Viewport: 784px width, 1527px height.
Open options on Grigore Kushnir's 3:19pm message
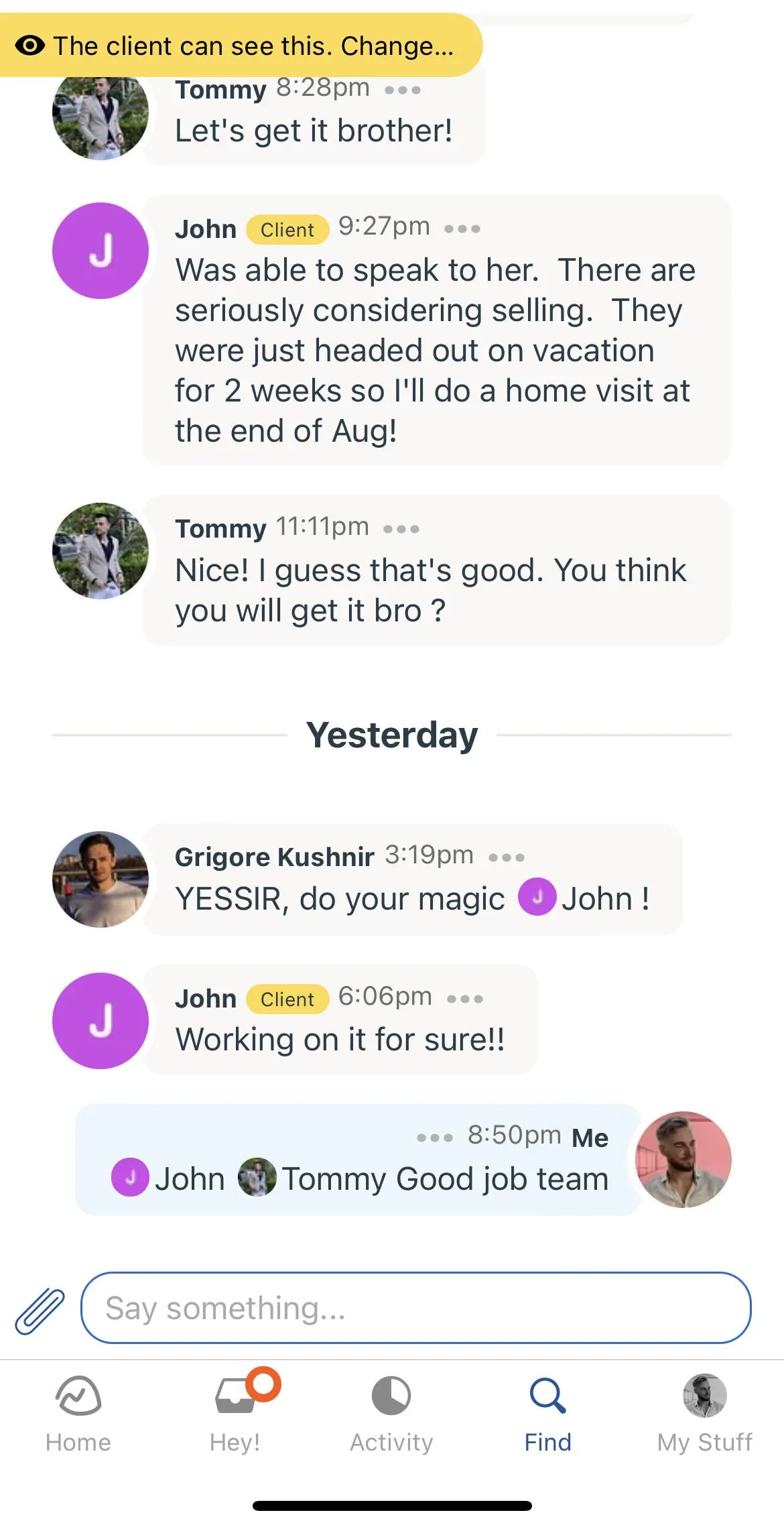pyautogui.click(x=507, y=857)
